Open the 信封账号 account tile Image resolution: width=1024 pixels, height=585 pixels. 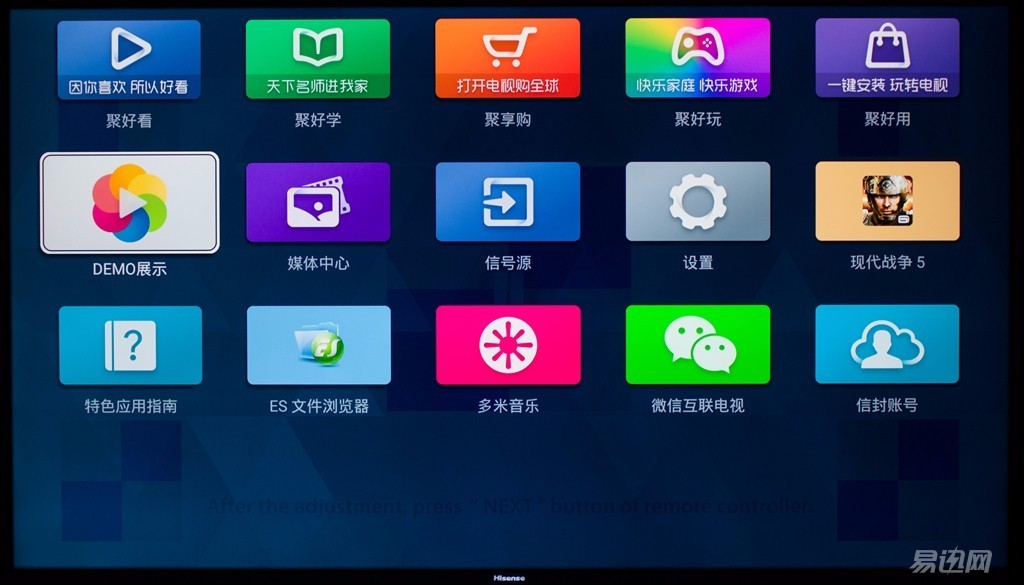pos(887,346)
